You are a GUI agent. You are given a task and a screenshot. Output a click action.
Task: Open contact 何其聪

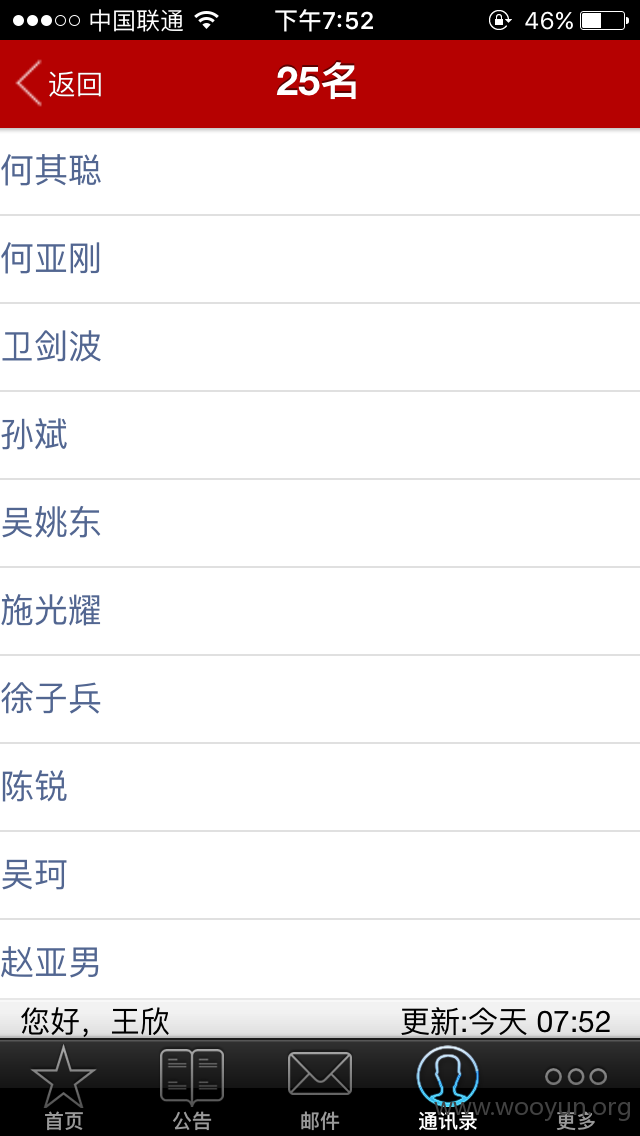pos(320,172)
